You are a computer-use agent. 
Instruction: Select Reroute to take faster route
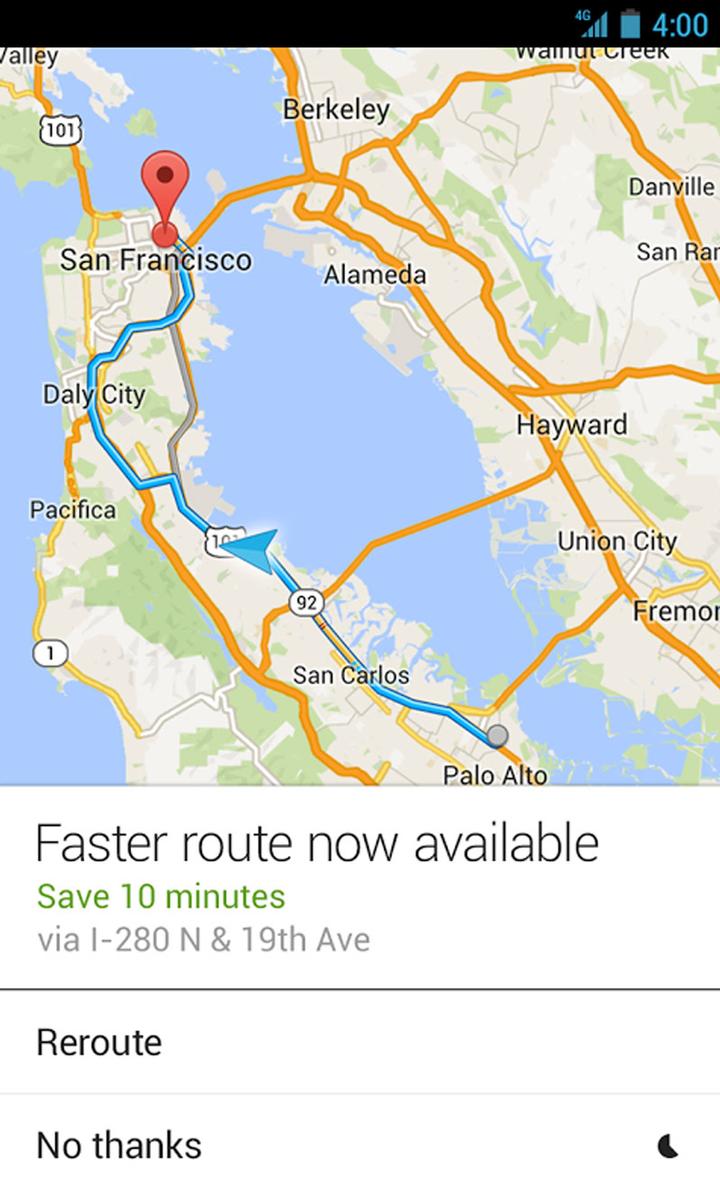pyautogui.click(x=360, y=1042)
